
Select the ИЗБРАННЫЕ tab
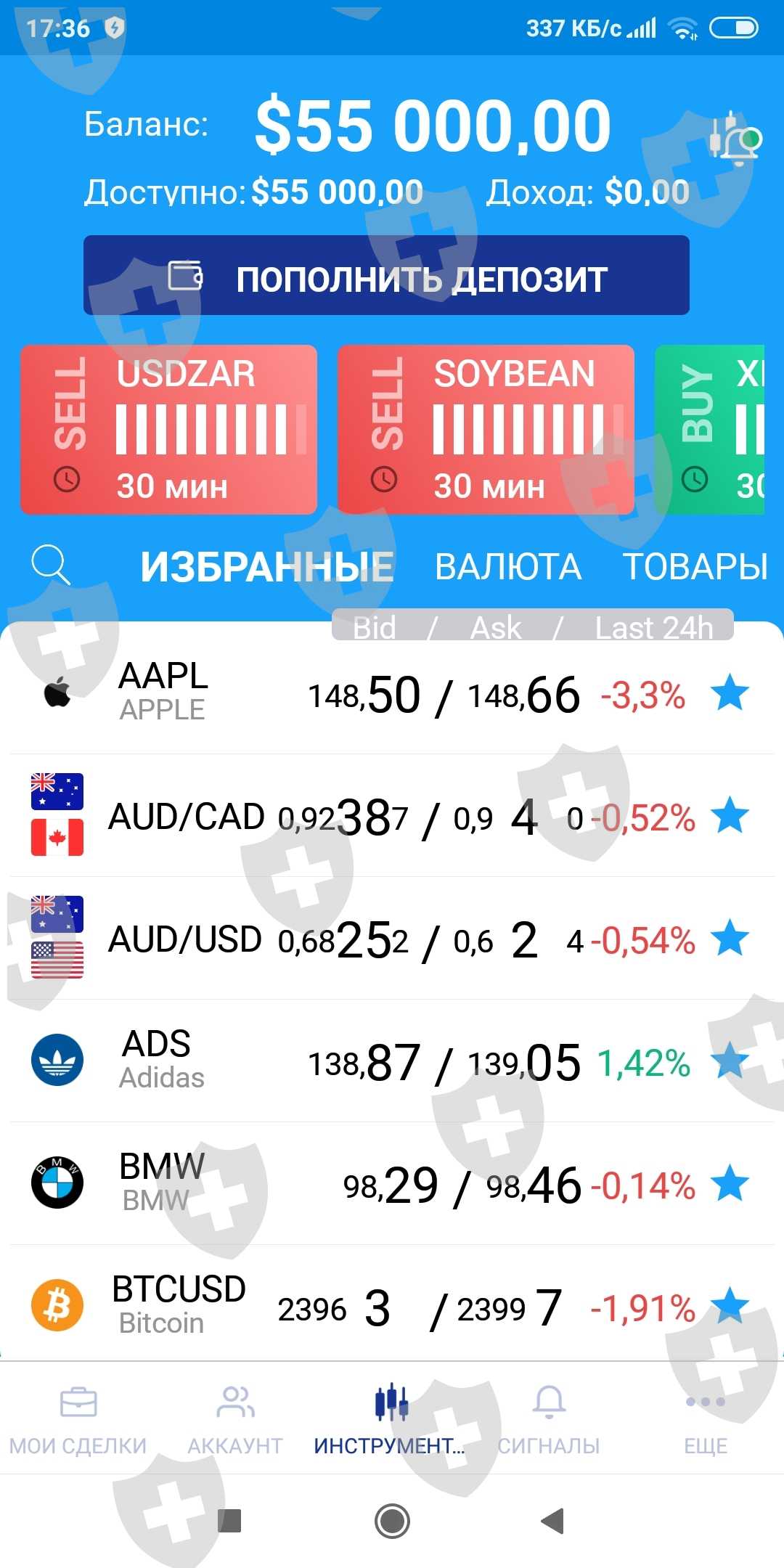266,567
